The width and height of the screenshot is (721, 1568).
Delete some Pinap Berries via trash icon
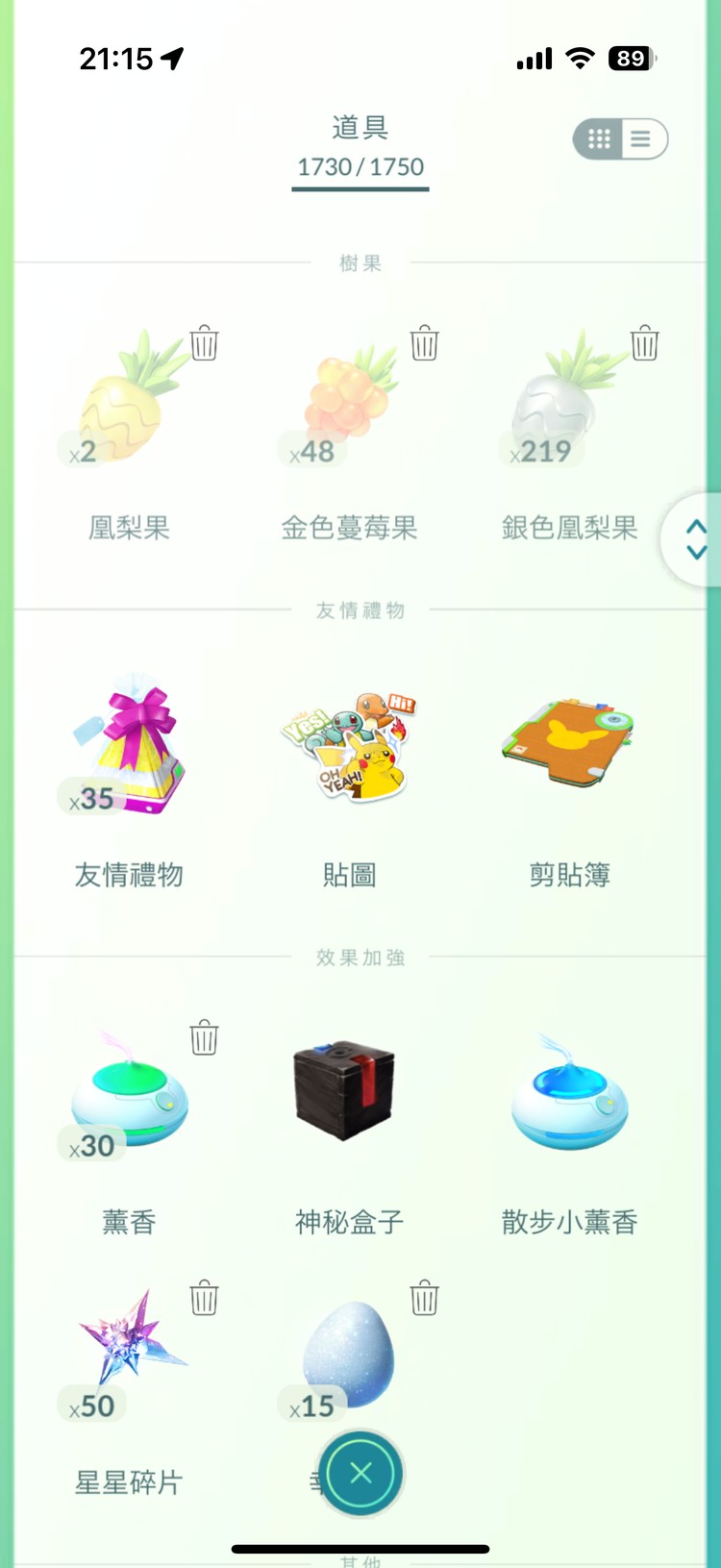tap(204, 344)
